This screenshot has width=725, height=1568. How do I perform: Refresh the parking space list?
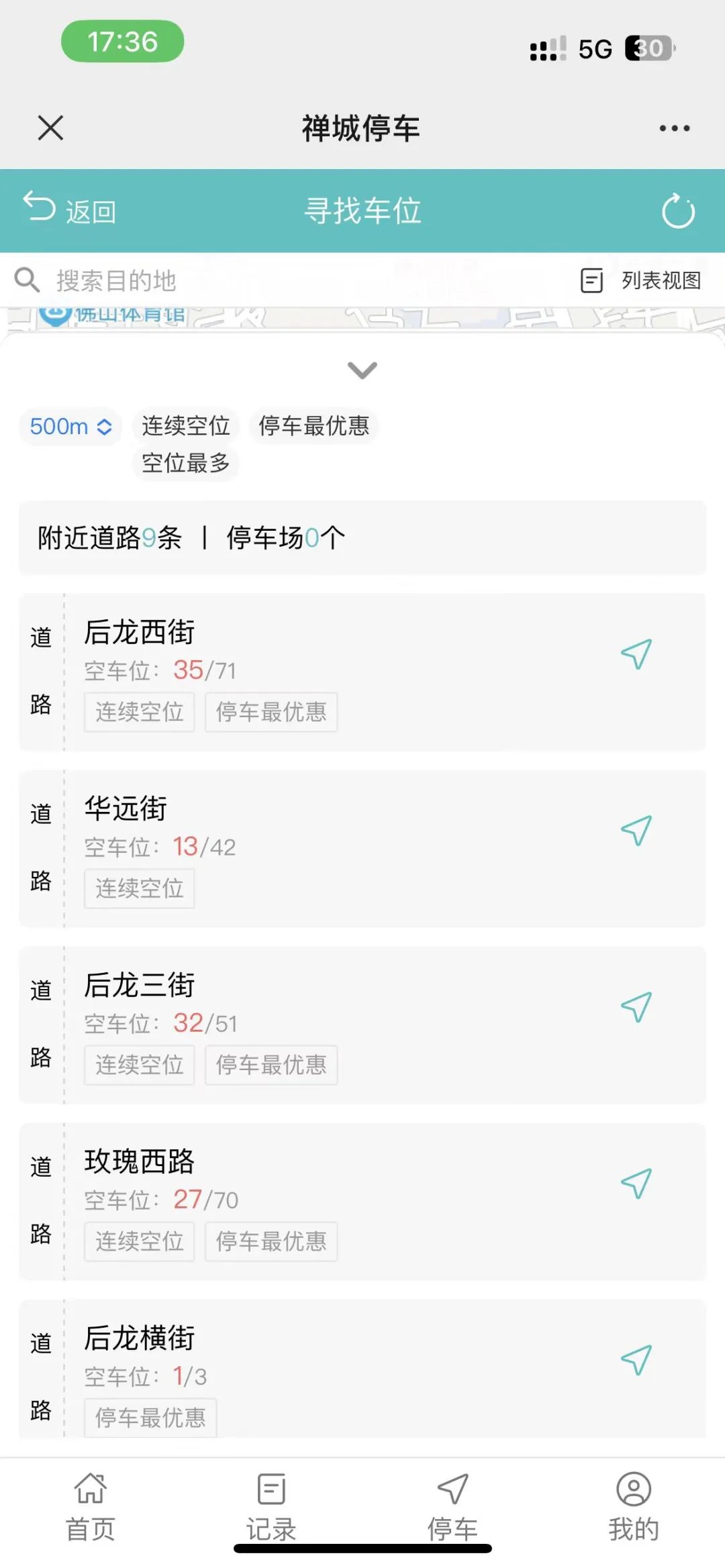[x=677, y=211]
